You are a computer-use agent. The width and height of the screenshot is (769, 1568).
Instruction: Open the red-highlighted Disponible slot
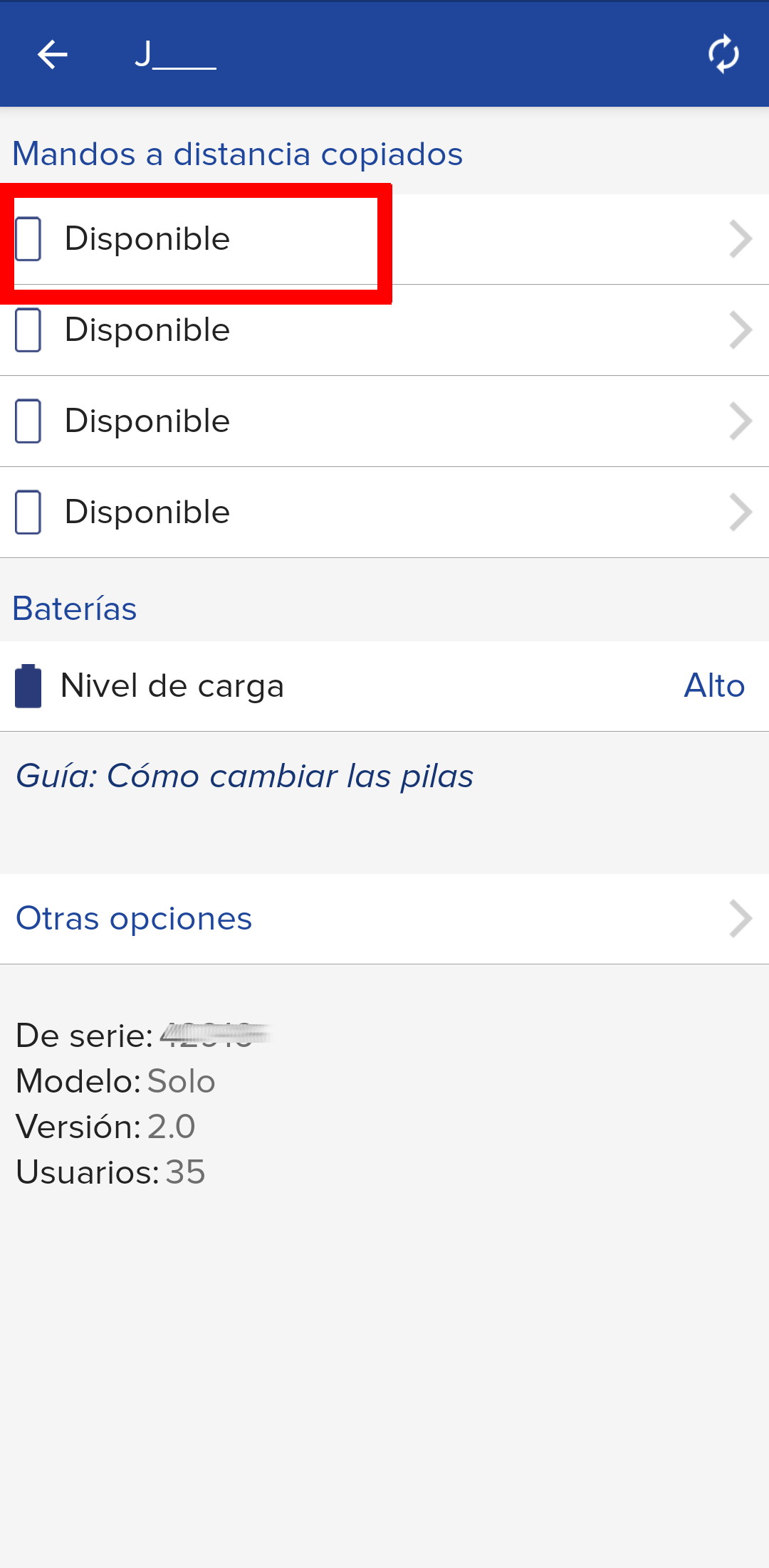(384, 239)
